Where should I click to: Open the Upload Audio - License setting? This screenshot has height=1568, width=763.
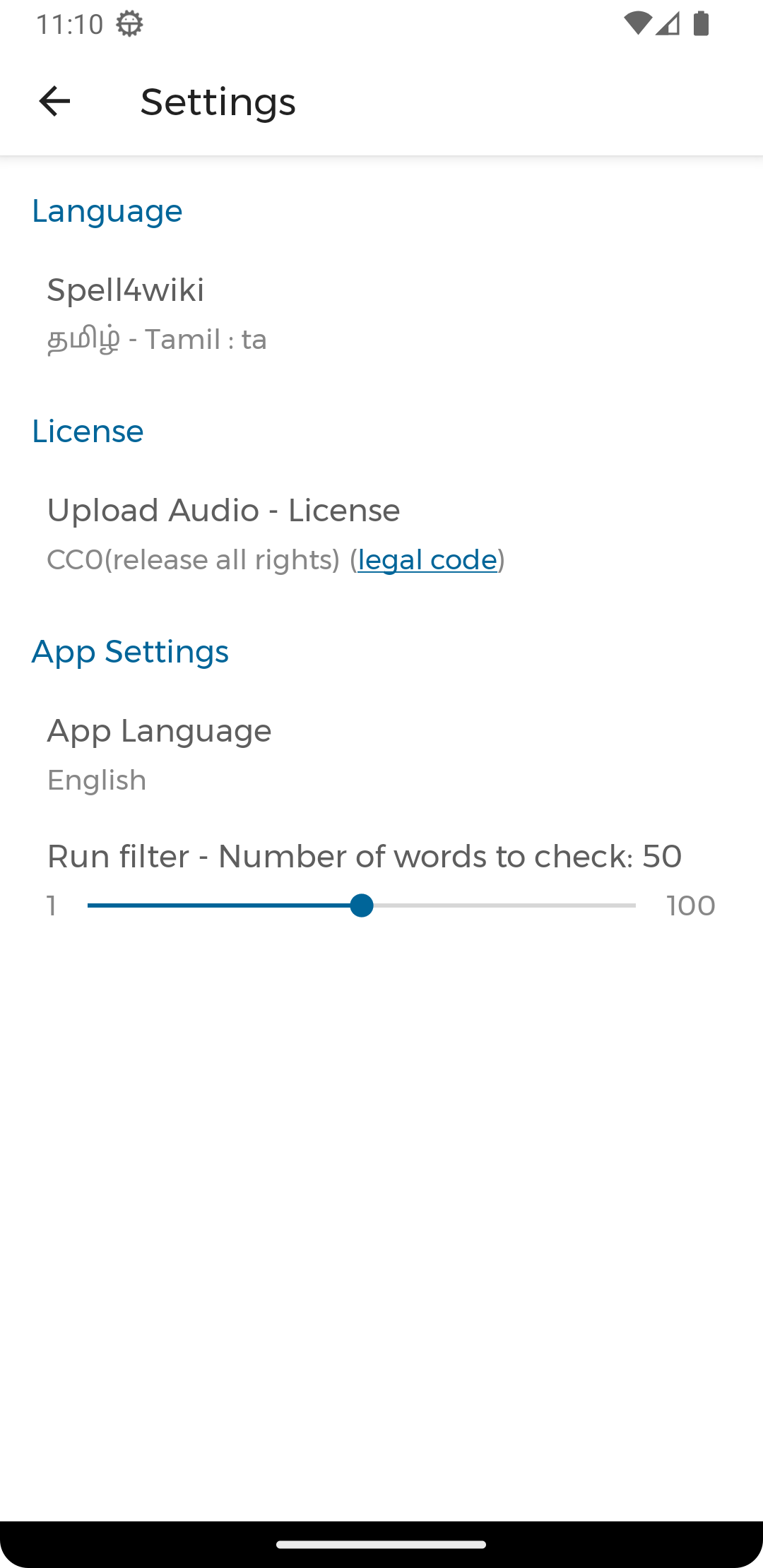381,534
